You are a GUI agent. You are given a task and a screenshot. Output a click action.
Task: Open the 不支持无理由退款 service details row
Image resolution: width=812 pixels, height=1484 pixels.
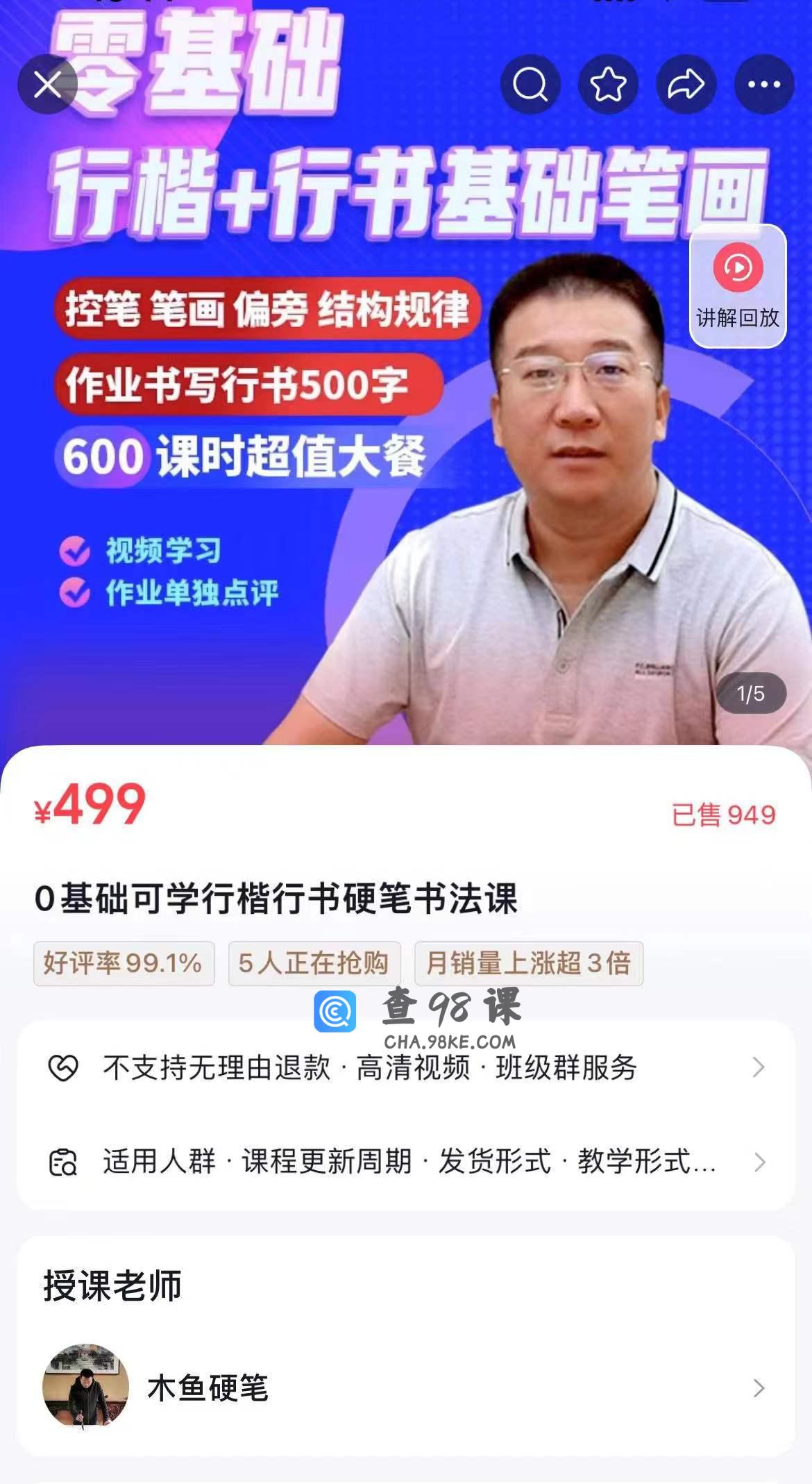pos(406,1067)
